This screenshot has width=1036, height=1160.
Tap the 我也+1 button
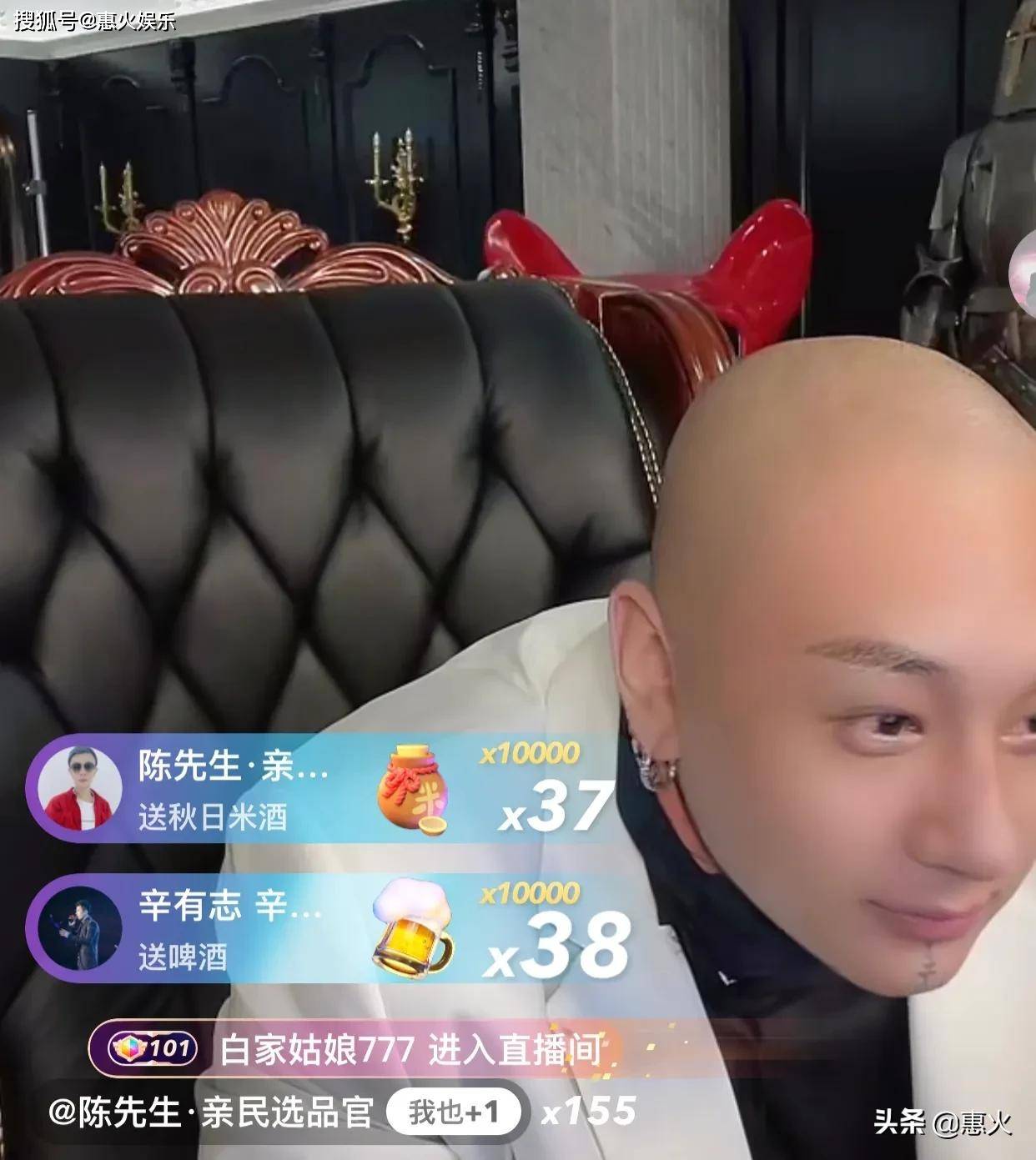point(455,1112)
